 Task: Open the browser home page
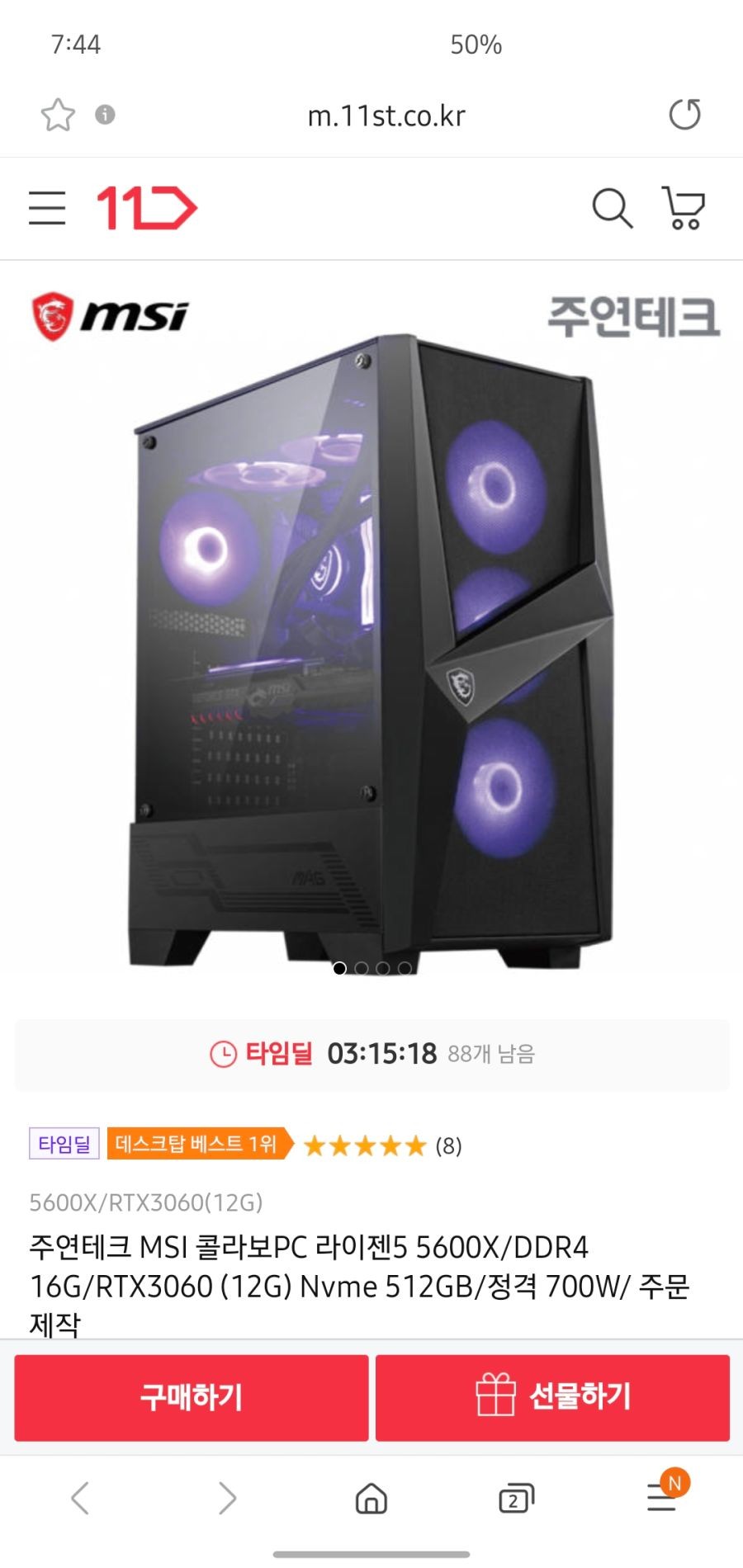371,1498
